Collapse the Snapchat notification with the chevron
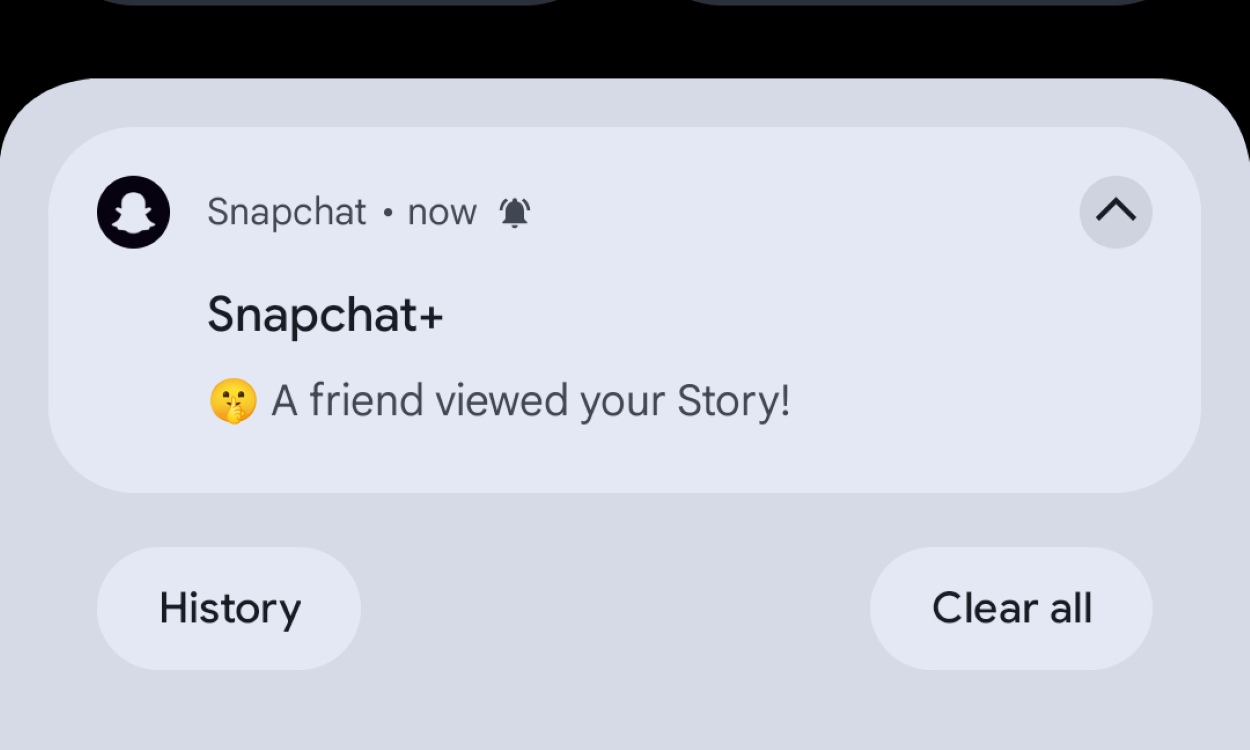 pos(1115,212)
